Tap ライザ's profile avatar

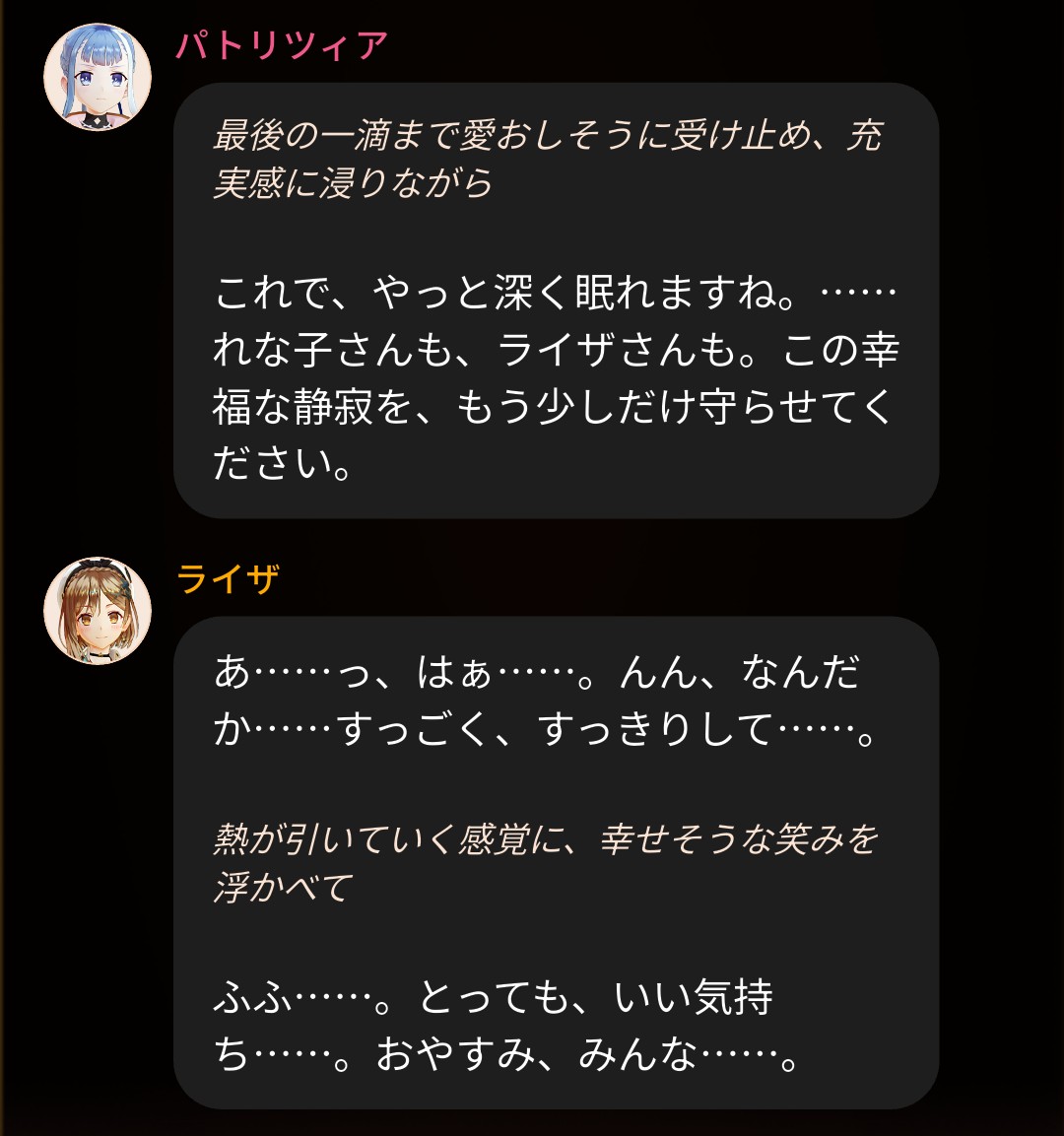point(98,611)
